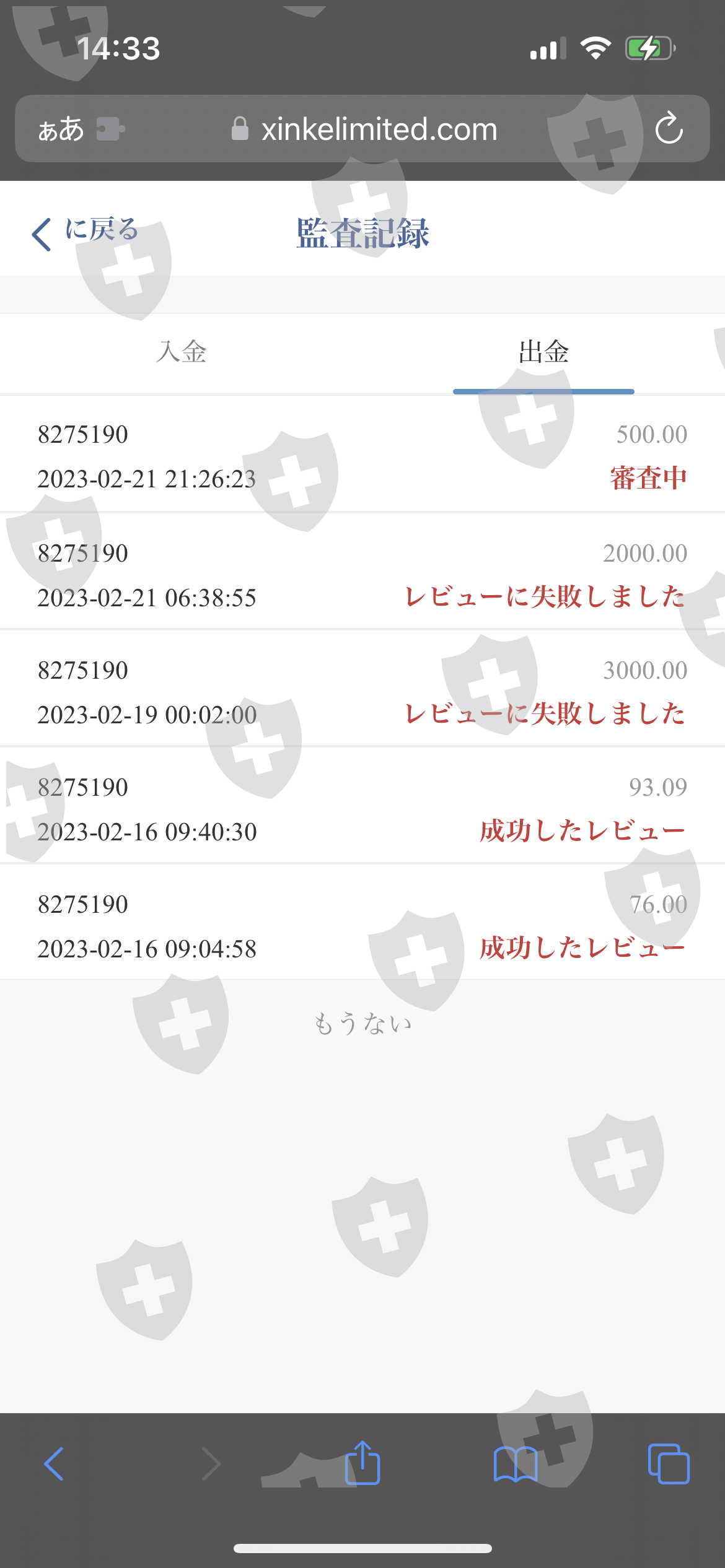Open the Safari share sheet

pos(362,1463)
